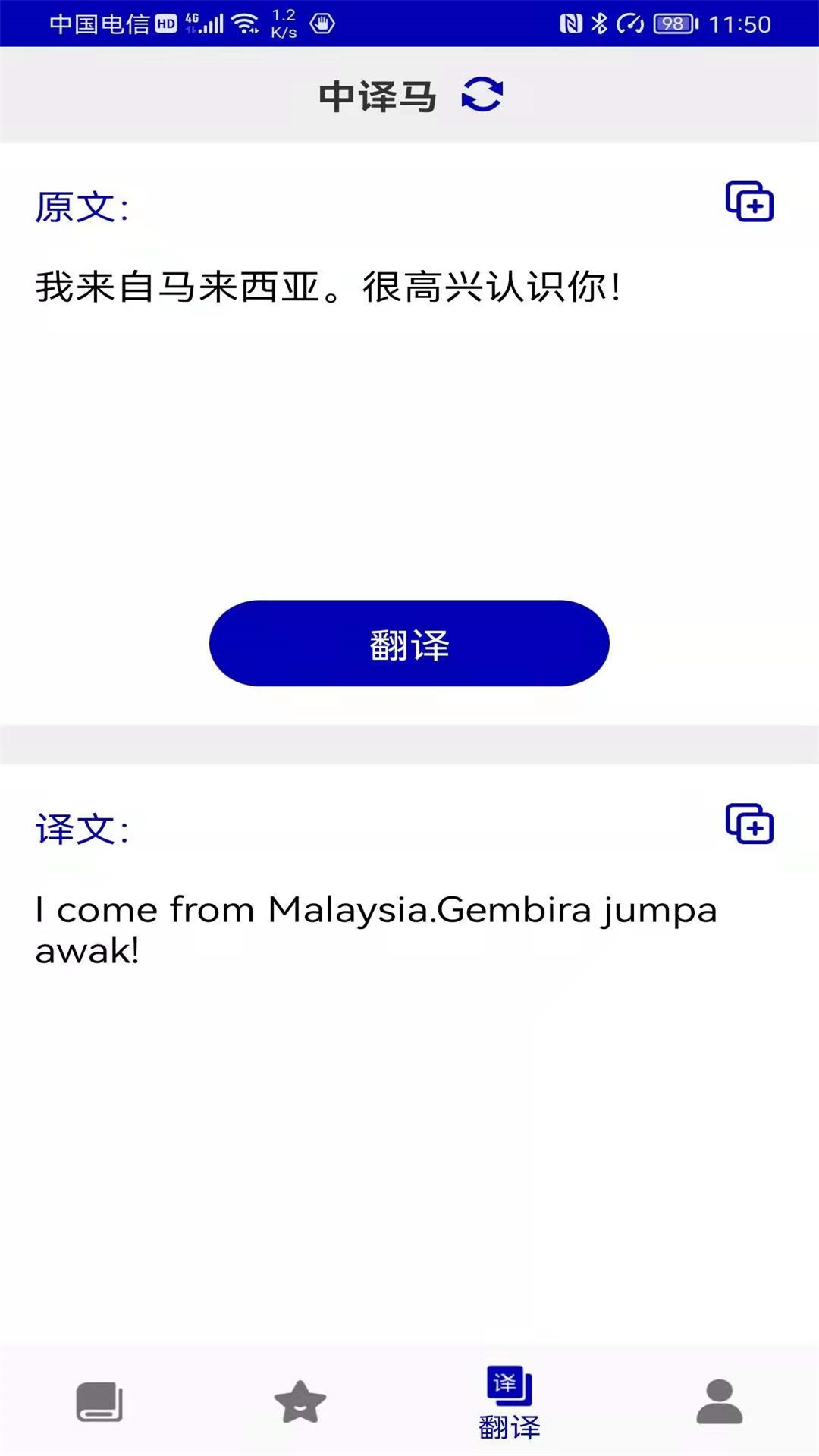
Task: Copy the original text (原文)
Action: (x=749, y=202)
